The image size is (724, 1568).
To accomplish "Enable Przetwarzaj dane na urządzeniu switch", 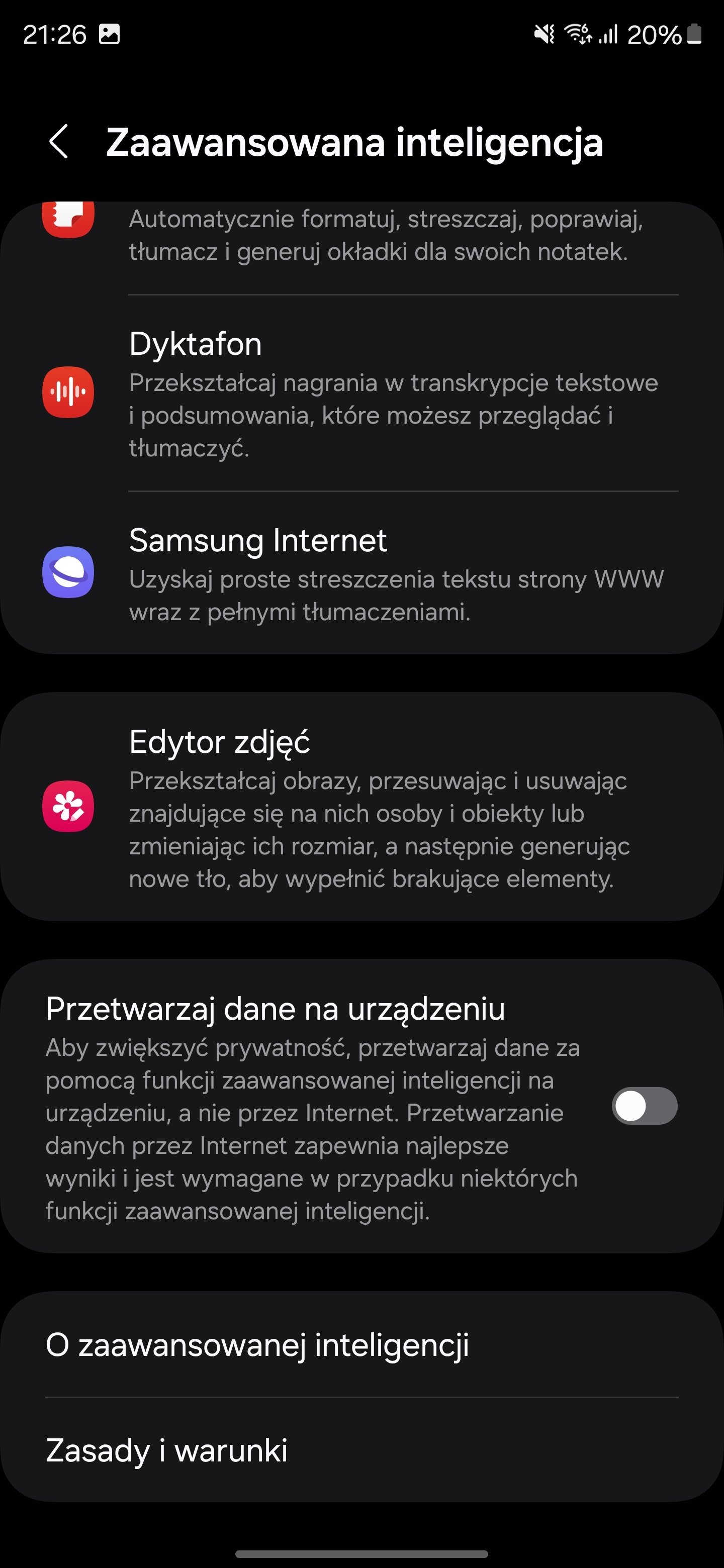I will tap(644, 1106).
